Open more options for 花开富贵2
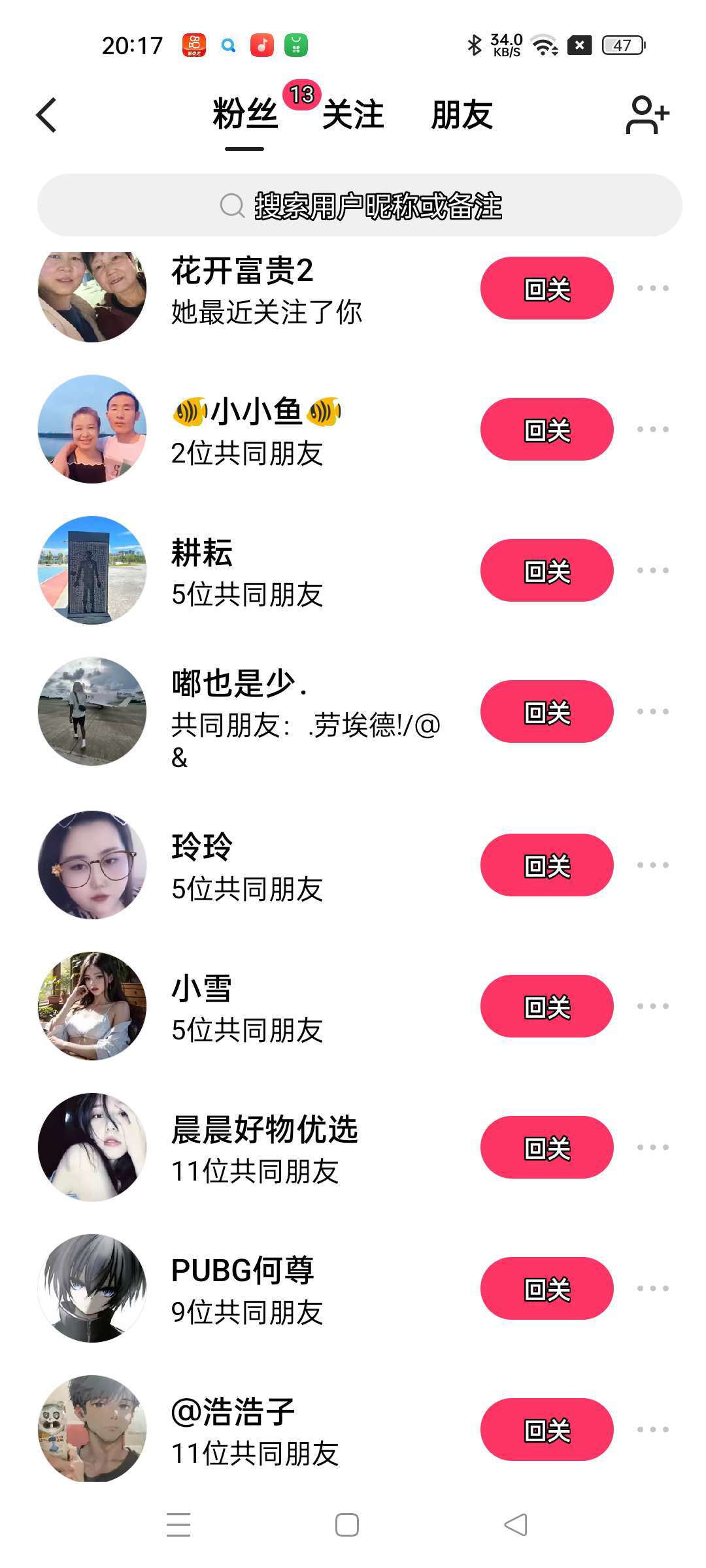 click(x=653, y=288)
